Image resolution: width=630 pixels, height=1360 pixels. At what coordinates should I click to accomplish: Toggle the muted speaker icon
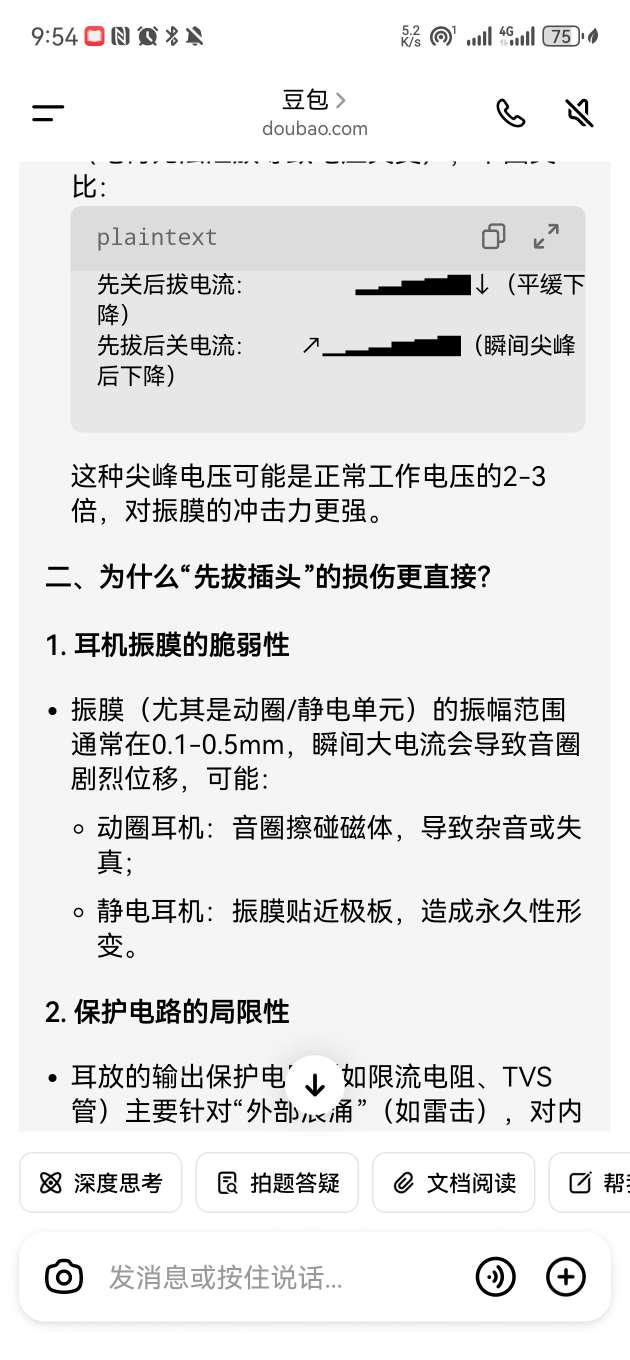coord(579,113)
